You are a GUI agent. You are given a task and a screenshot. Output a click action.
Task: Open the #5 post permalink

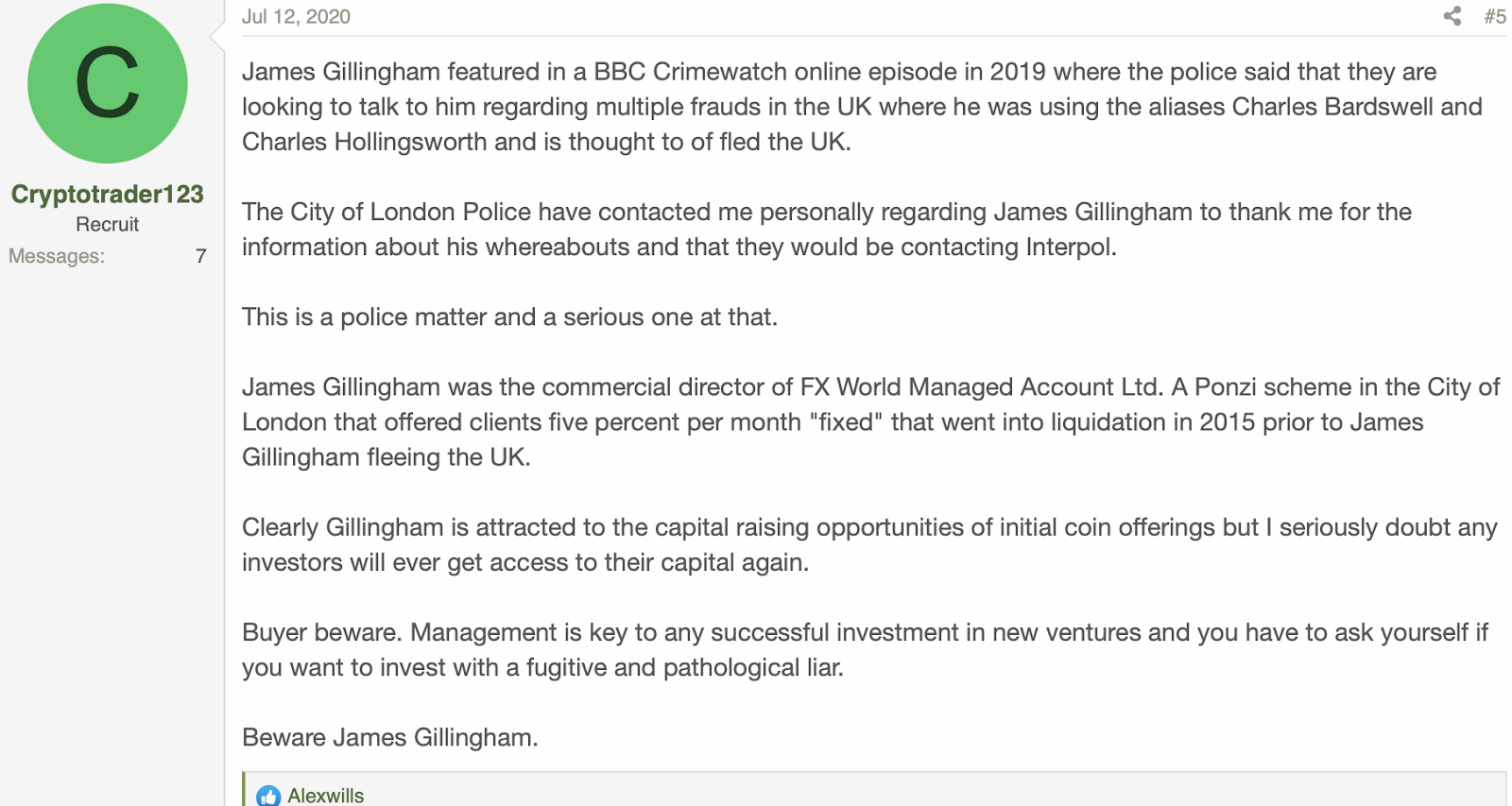[1494, 16]
